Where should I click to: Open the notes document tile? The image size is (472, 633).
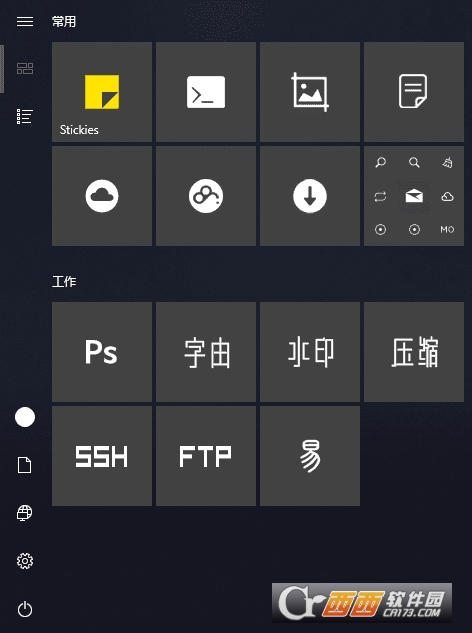414,92
